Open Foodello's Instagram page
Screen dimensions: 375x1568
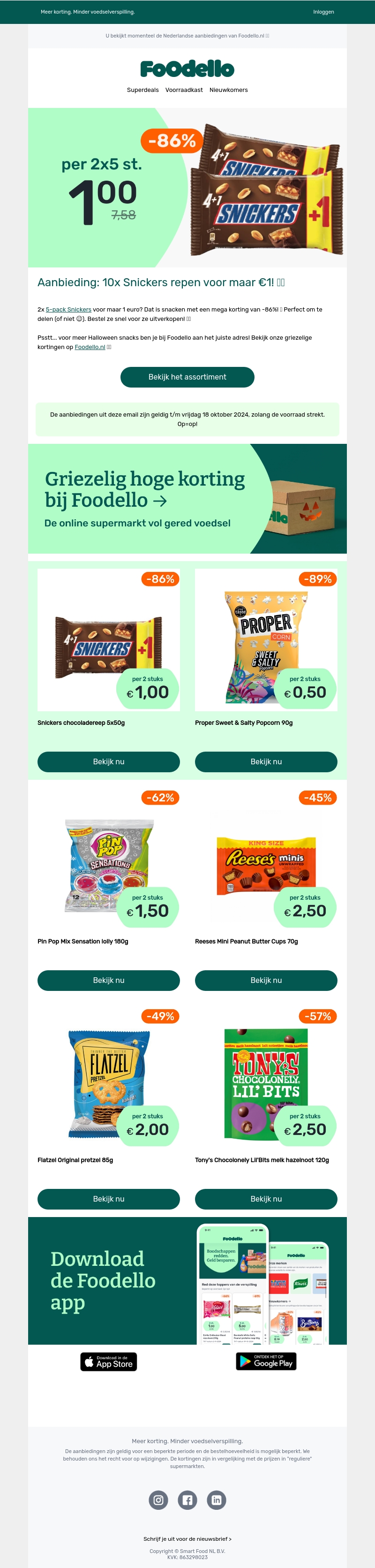tap(158, 1500)
